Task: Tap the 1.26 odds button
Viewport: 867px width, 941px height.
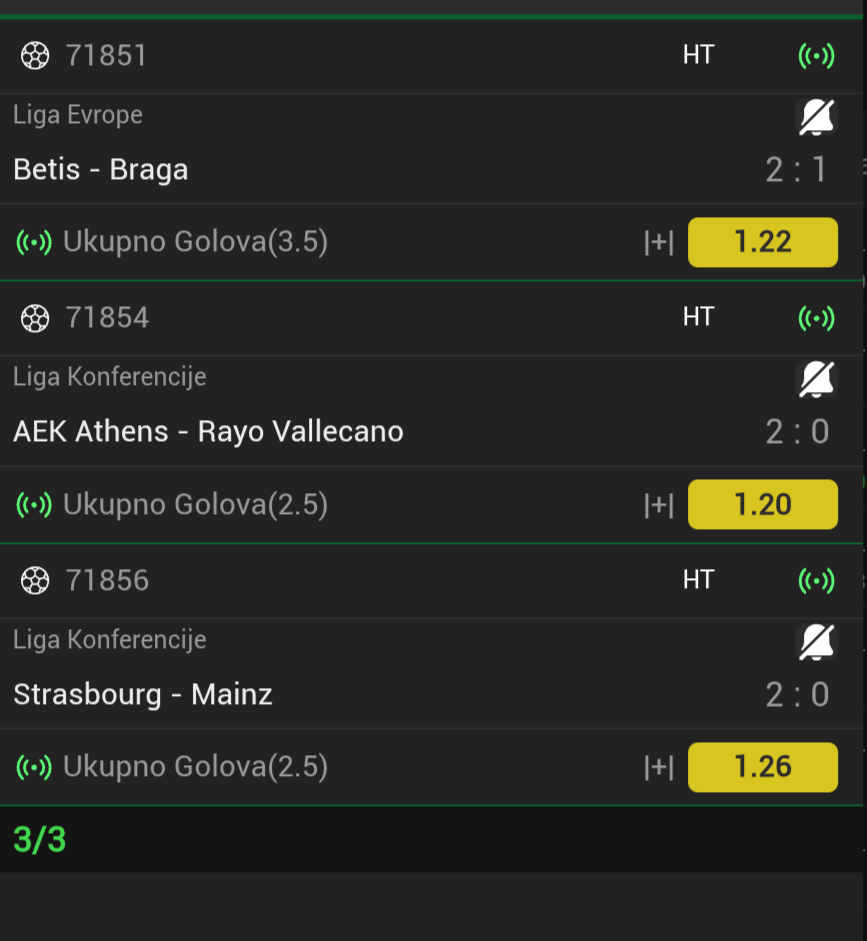Action: point(762,767)
